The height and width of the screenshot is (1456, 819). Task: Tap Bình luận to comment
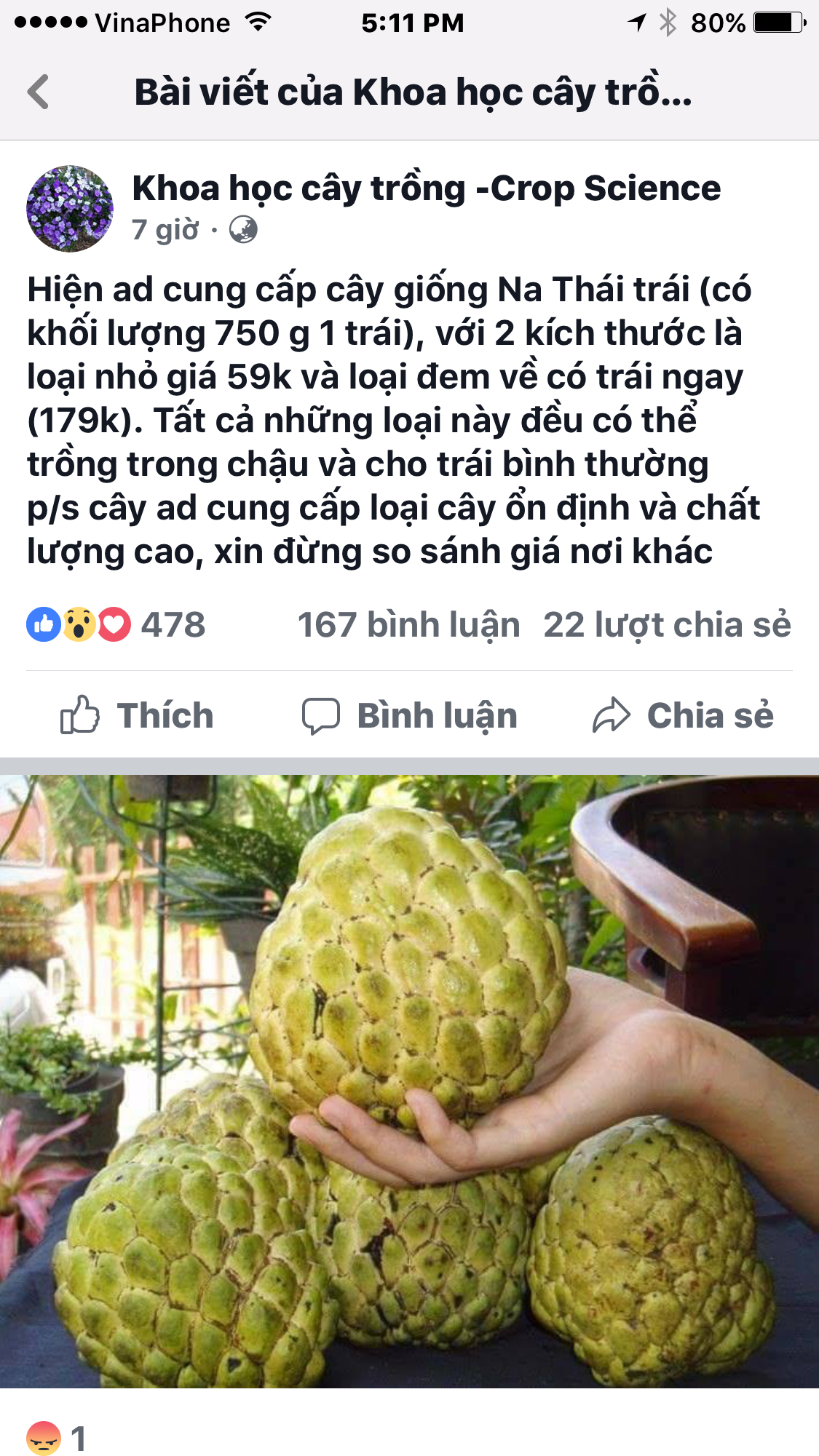click(x=410, y=715)
